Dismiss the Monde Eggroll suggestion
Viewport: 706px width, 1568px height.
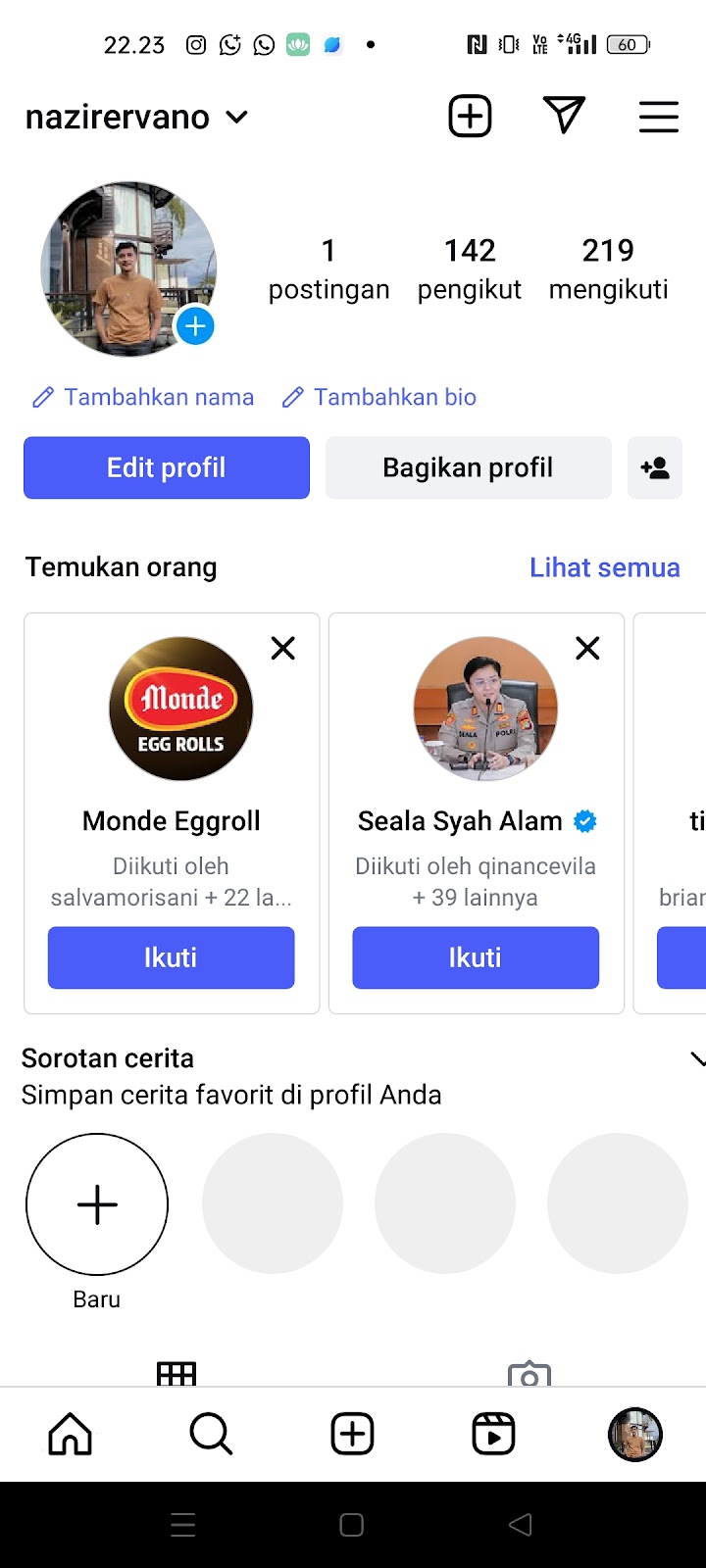point(283,648)
